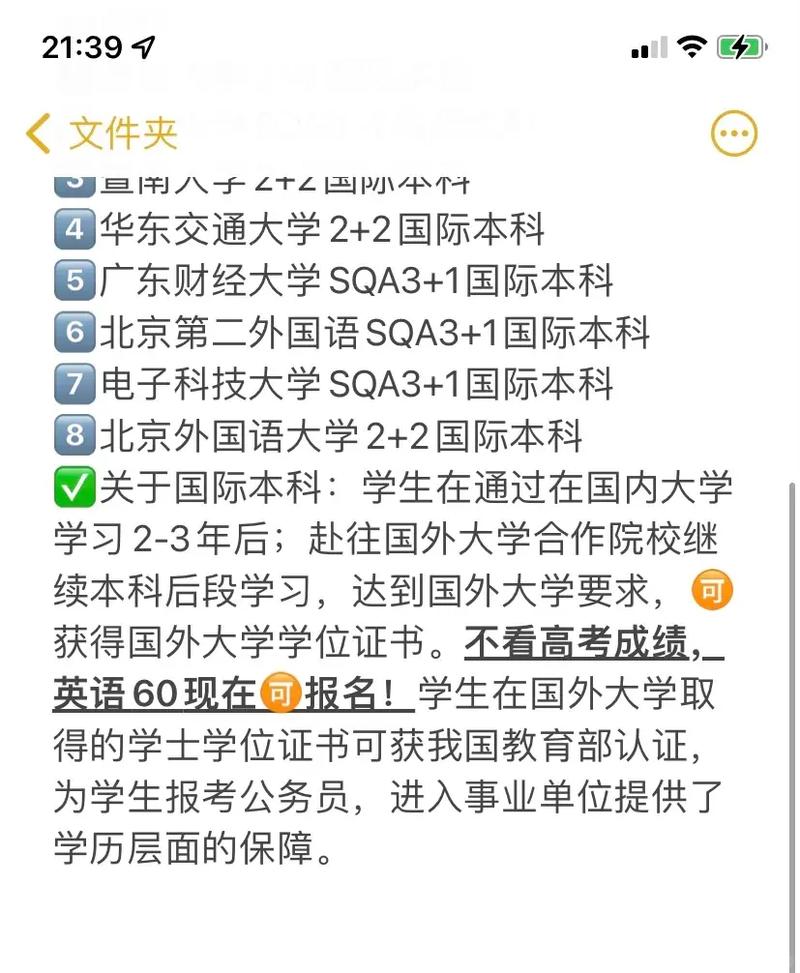800x973 pixels.
Task: Tap the charging battery icon
Action: pyautogui.click(x=744, y=45)
